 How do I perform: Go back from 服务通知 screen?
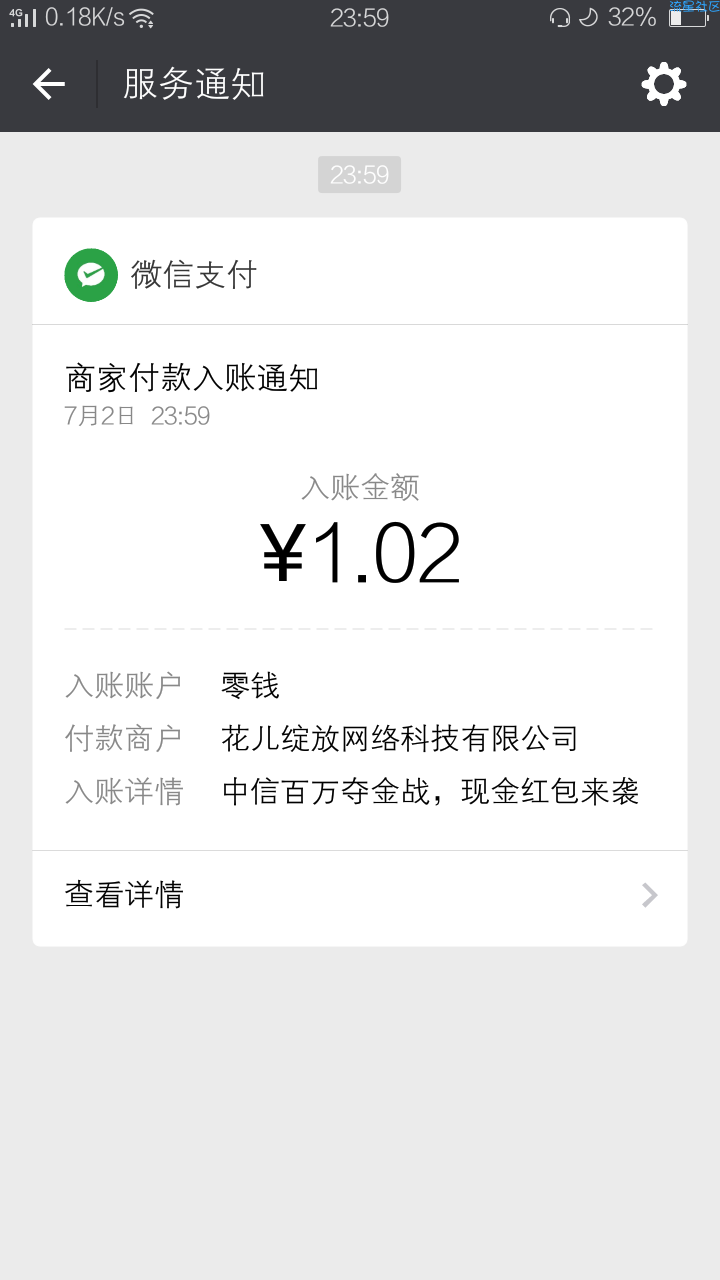(49, 84)
